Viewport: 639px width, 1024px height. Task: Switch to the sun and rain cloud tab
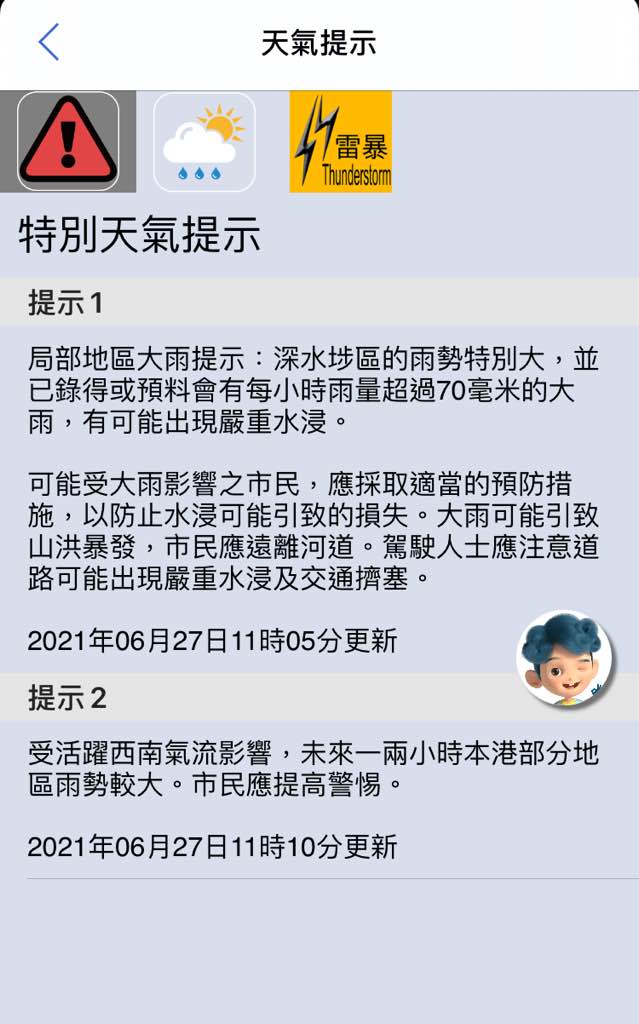pyautogui.click(x=204, y=142)
